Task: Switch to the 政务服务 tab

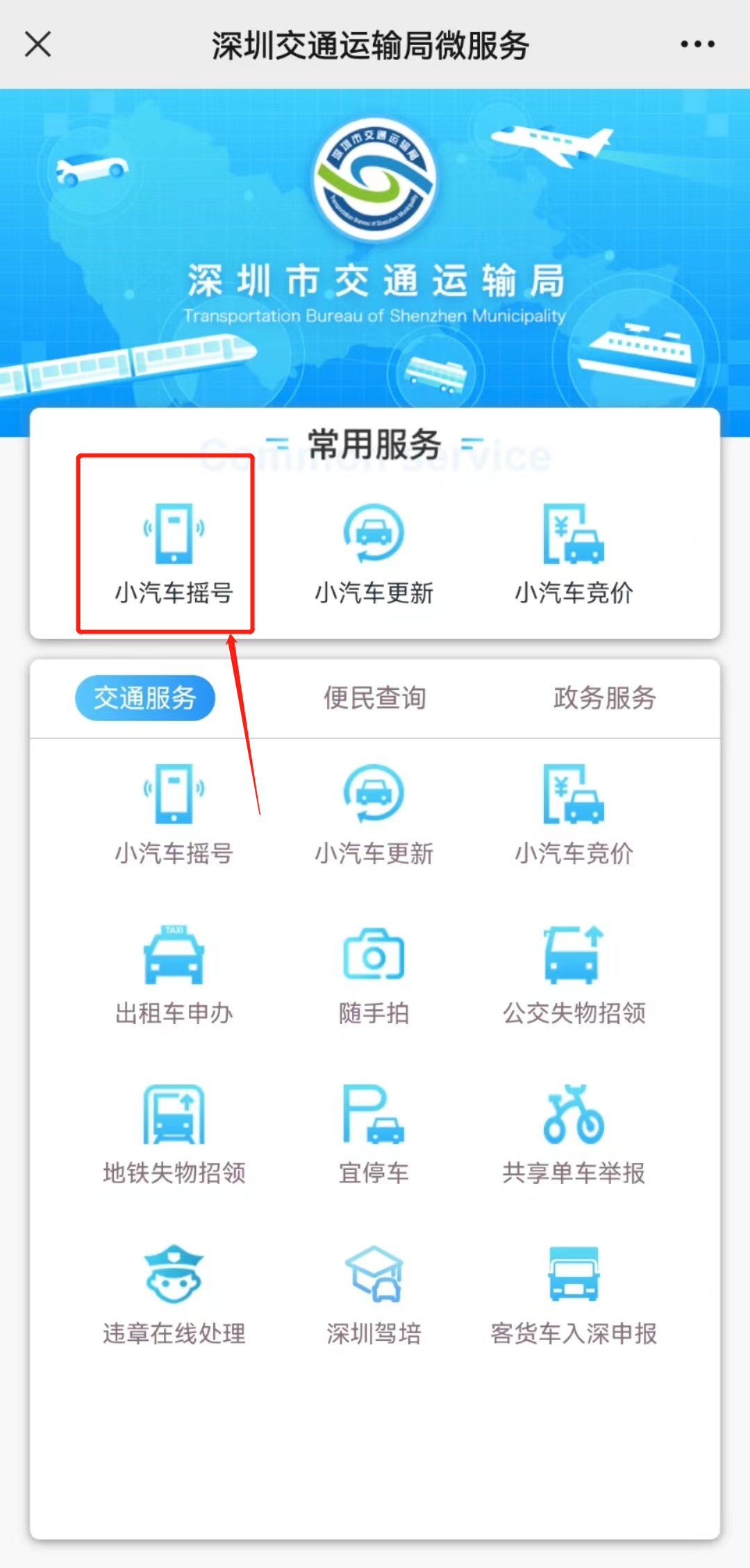Action: pyautogui.click(x=604, y=698)
